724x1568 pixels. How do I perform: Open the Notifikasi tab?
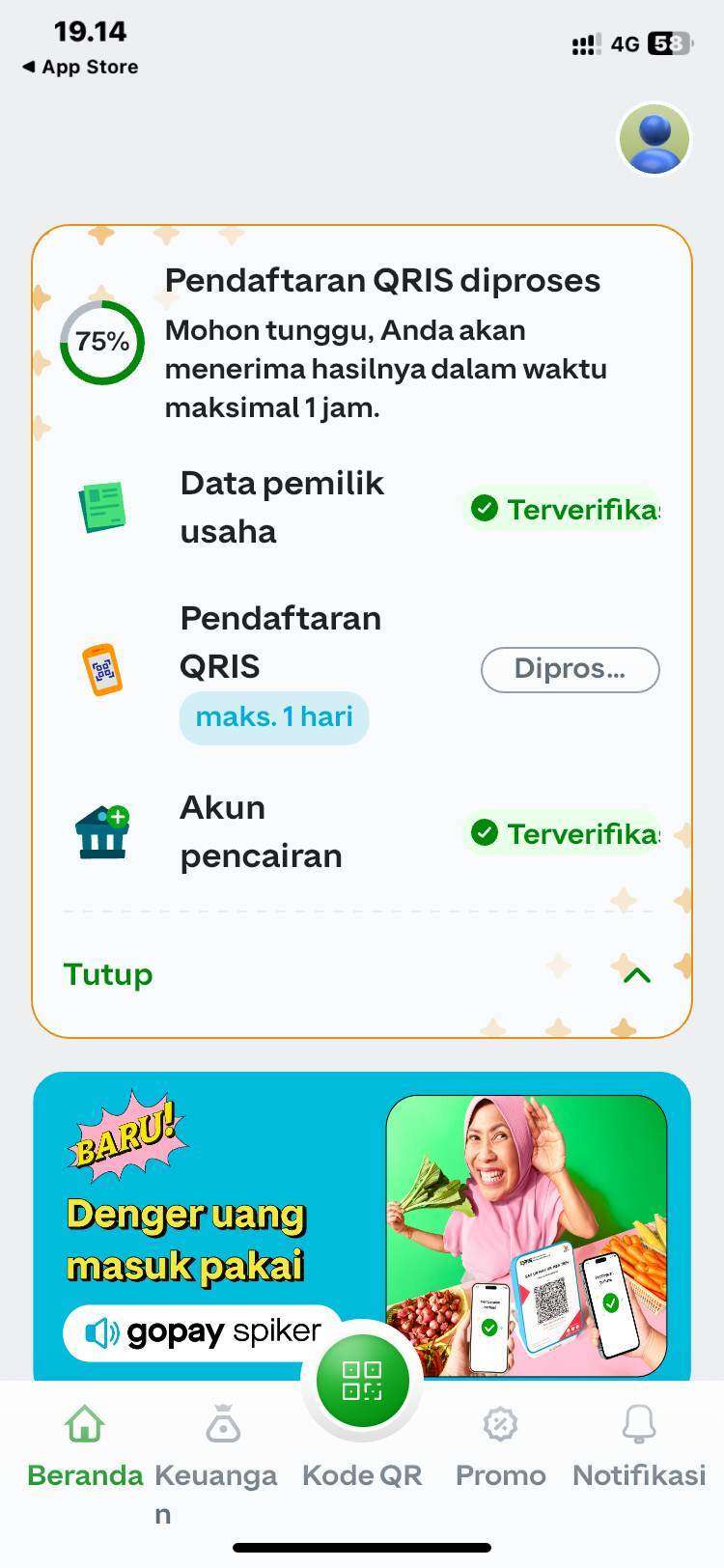click(639, 1446)
